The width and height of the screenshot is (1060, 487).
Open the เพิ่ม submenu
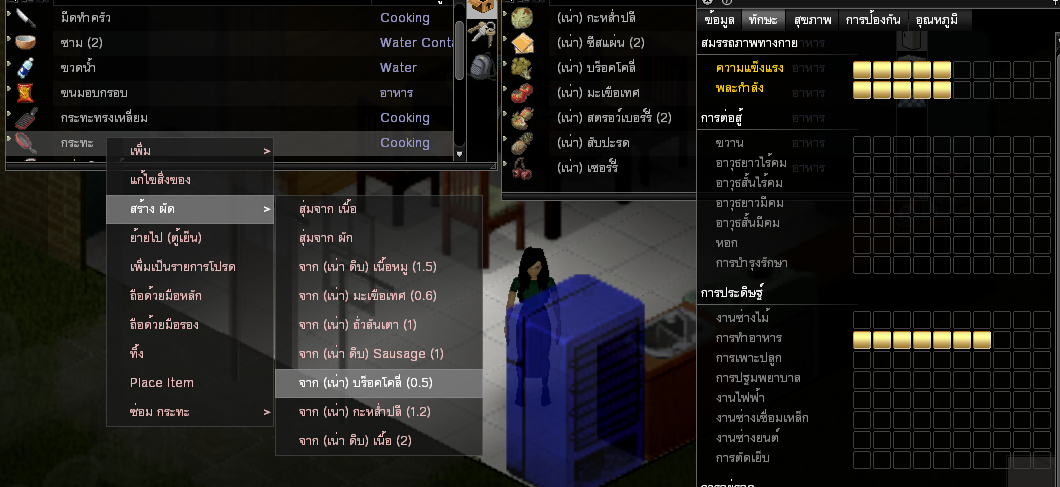(189, 150)
